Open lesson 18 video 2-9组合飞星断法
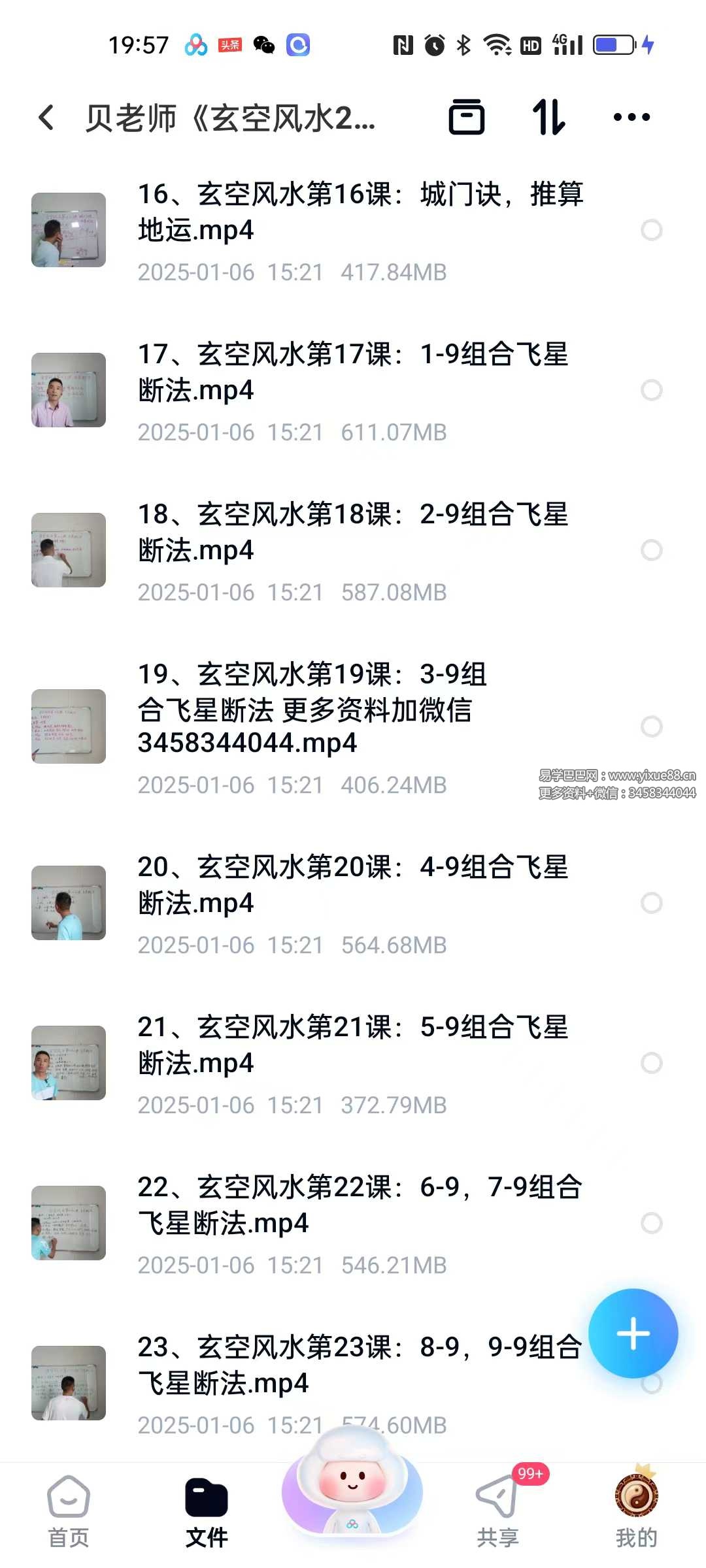The height and width of the screenshot is (1568, 706). 353,532
